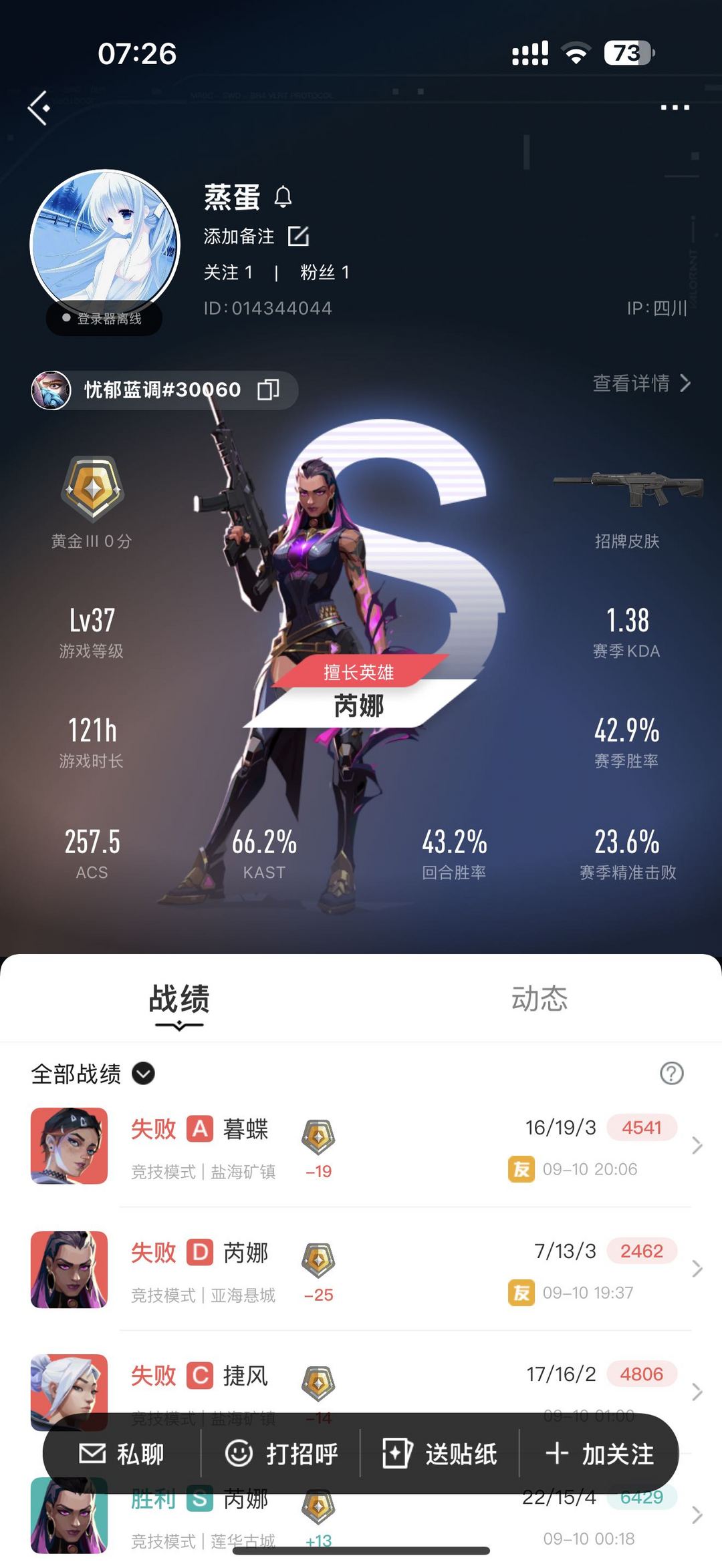Image resolution: width=722 pixels, height=1568 pixels.
Task: Open the three-dot overflow menu
Action: pos(675,107)
